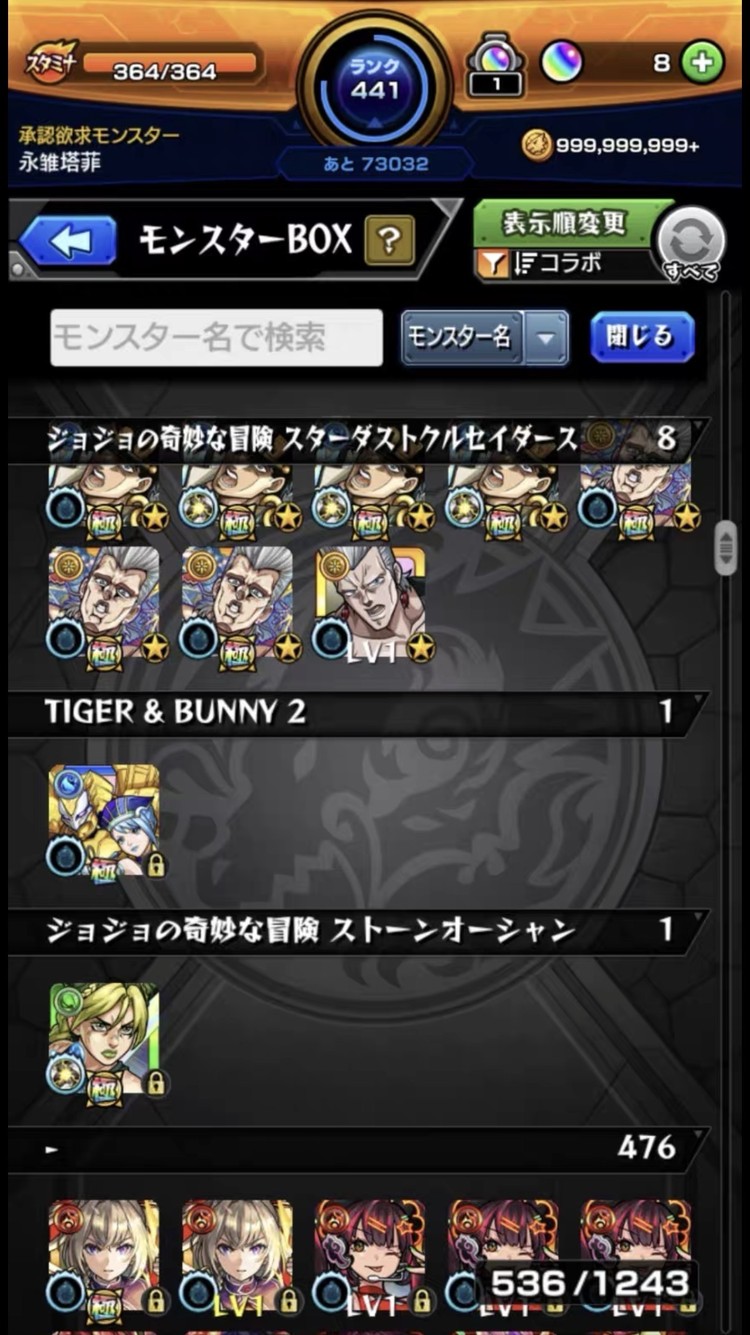Open the Monster BOX help question mark

[x=390, y=240]
